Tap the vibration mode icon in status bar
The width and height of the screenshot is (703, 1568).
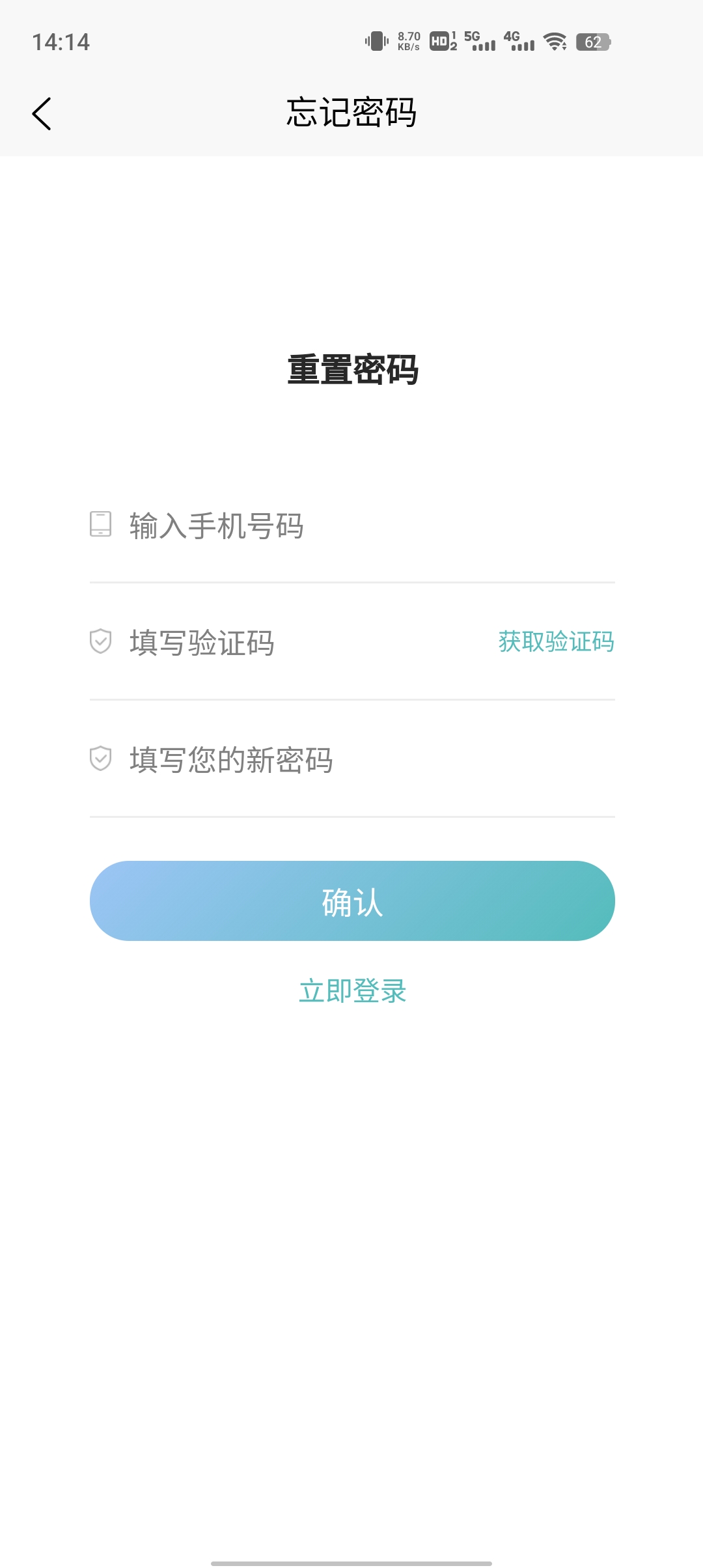coord(374,40)
